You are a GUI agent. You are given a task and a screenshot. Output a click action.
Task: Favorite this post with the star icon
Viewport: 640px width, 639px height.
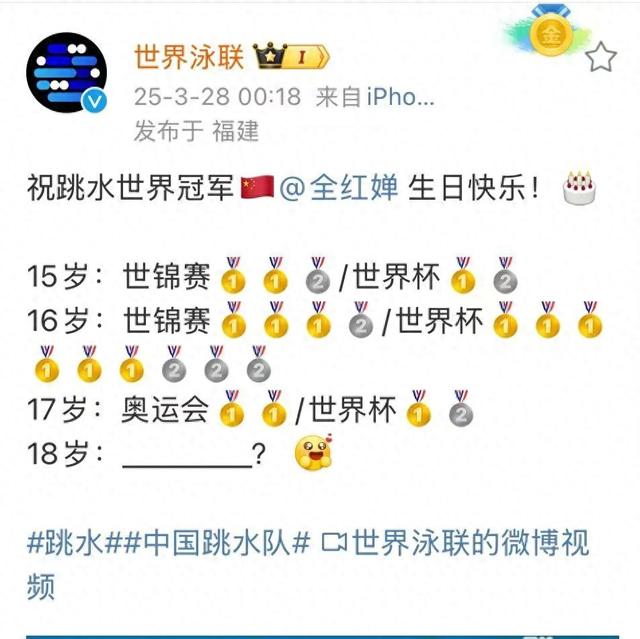pyautogui.click(x=600, y=58)
